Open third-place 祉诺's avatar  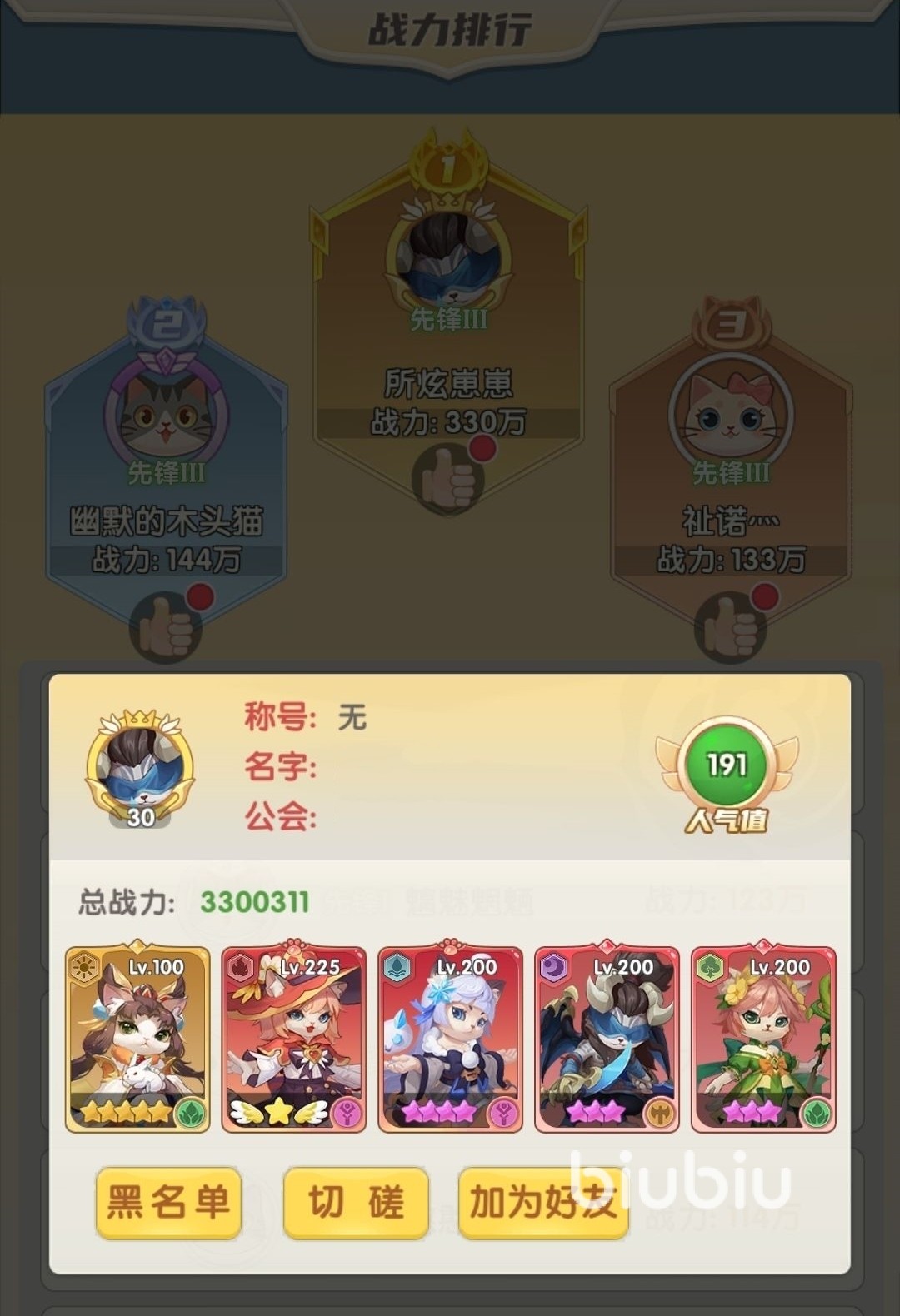point(731,412)
